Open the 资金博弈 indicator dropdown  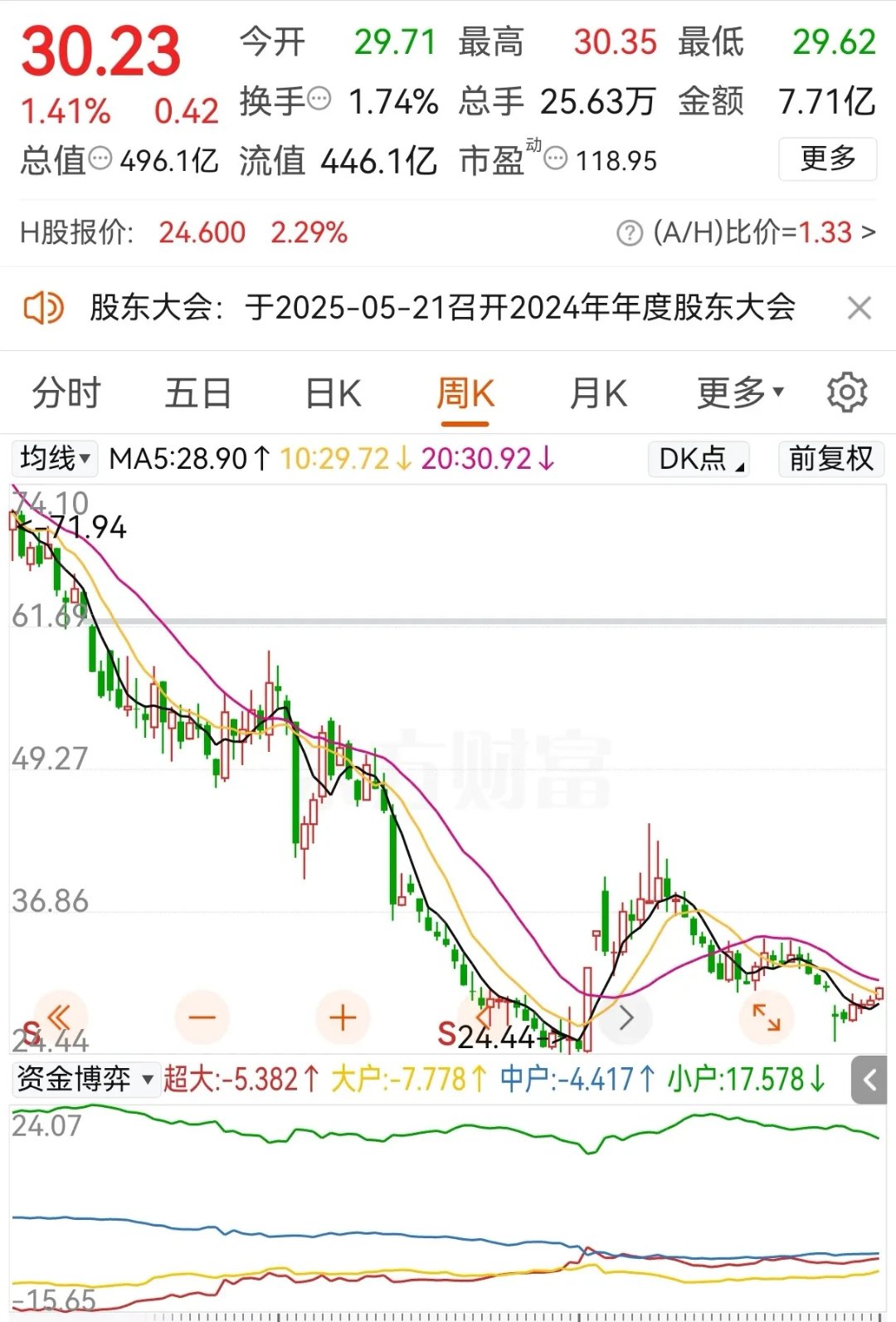pyautogui.click(x=86, y=1080)
